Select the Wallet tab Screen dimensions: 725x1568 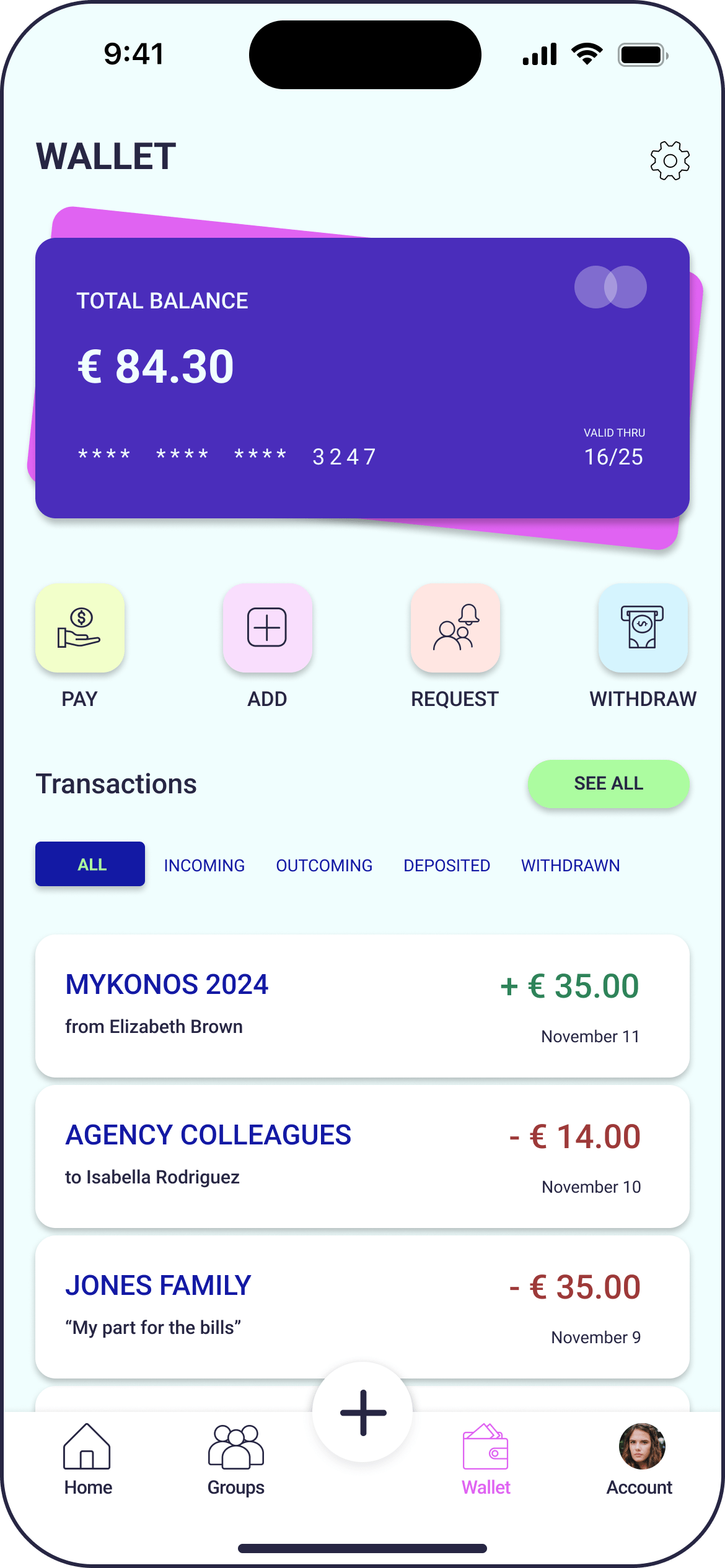tap(486, 1458)
